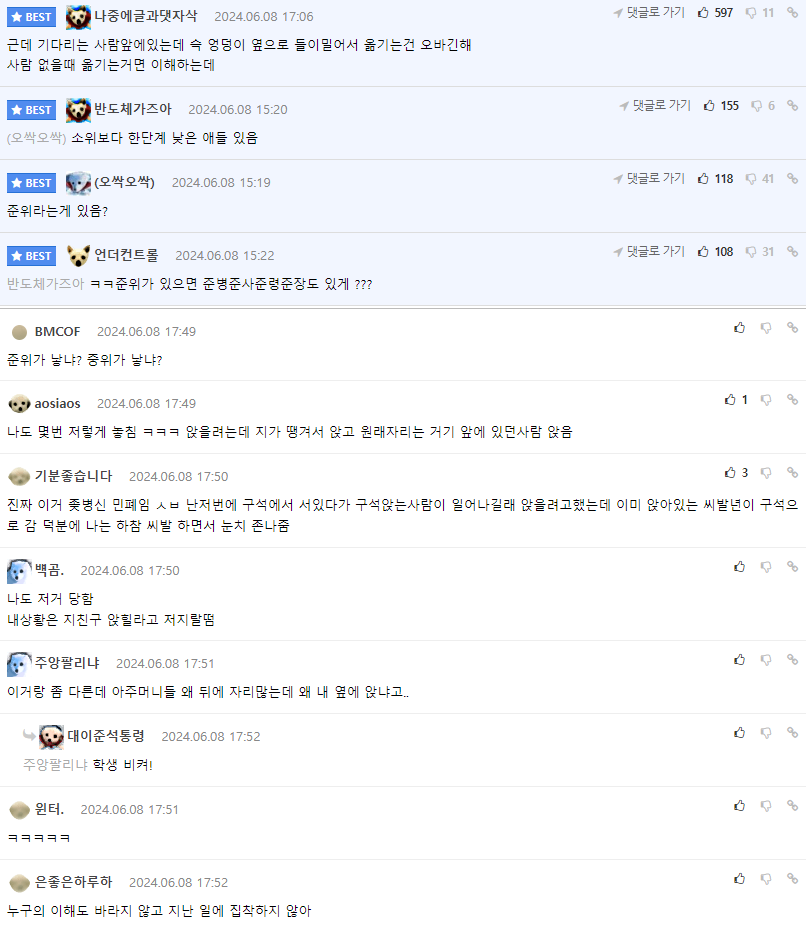
Task: Copy link of 주앙팔리냐's comment
Action: pos(792,660)
